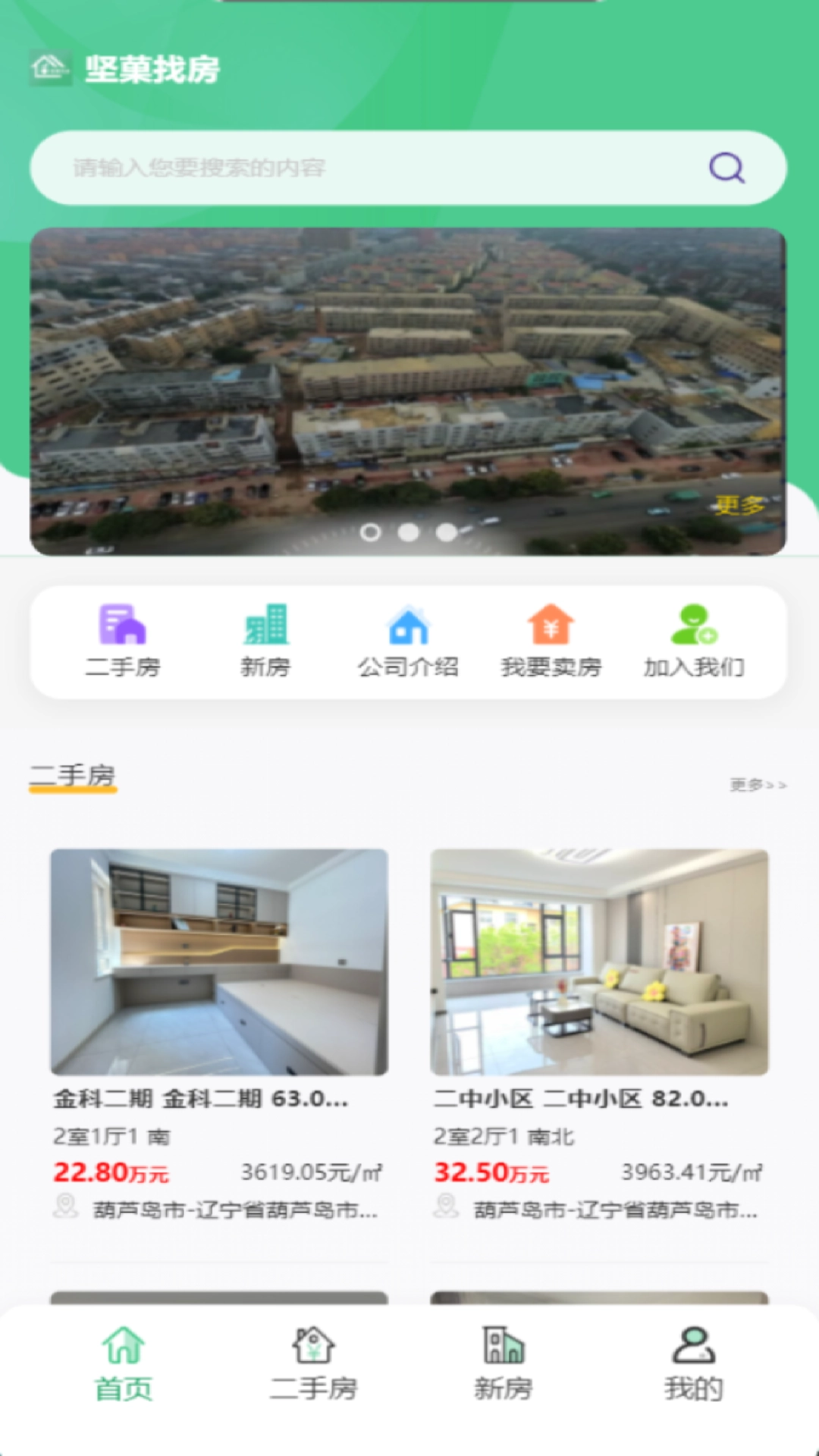Select the 二手房 bottom navigation item
This screenshot has height=1456, width=819.
(315, 1365)
